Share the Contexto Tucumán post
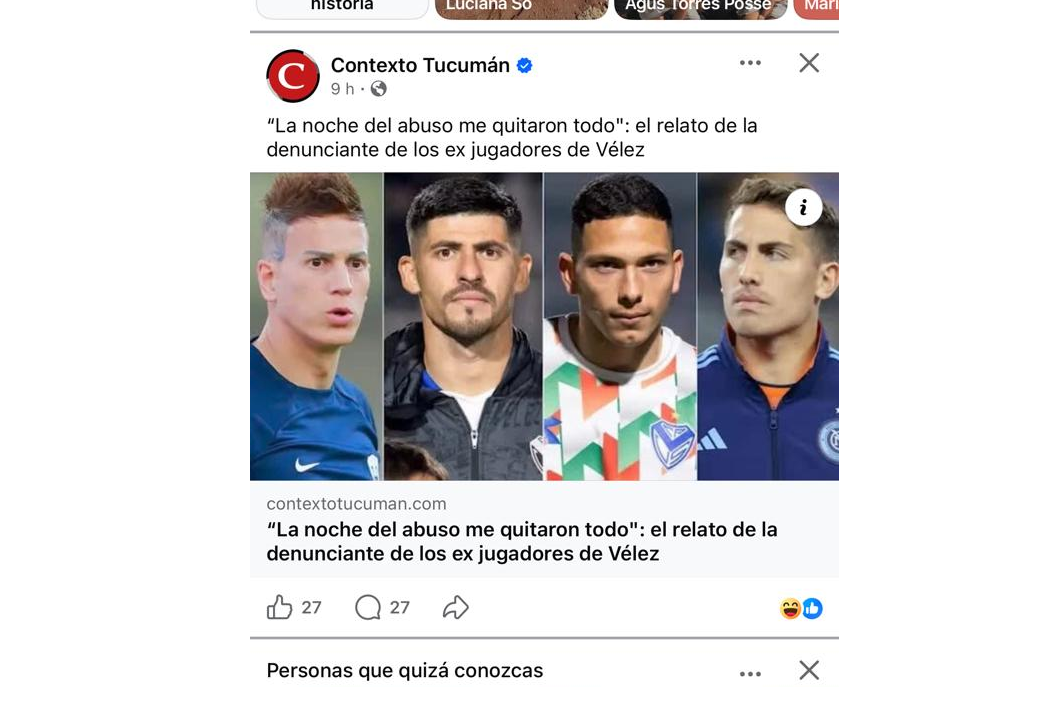The height and width of the screenshot is (717, 1062). click(x=455, y=607)
